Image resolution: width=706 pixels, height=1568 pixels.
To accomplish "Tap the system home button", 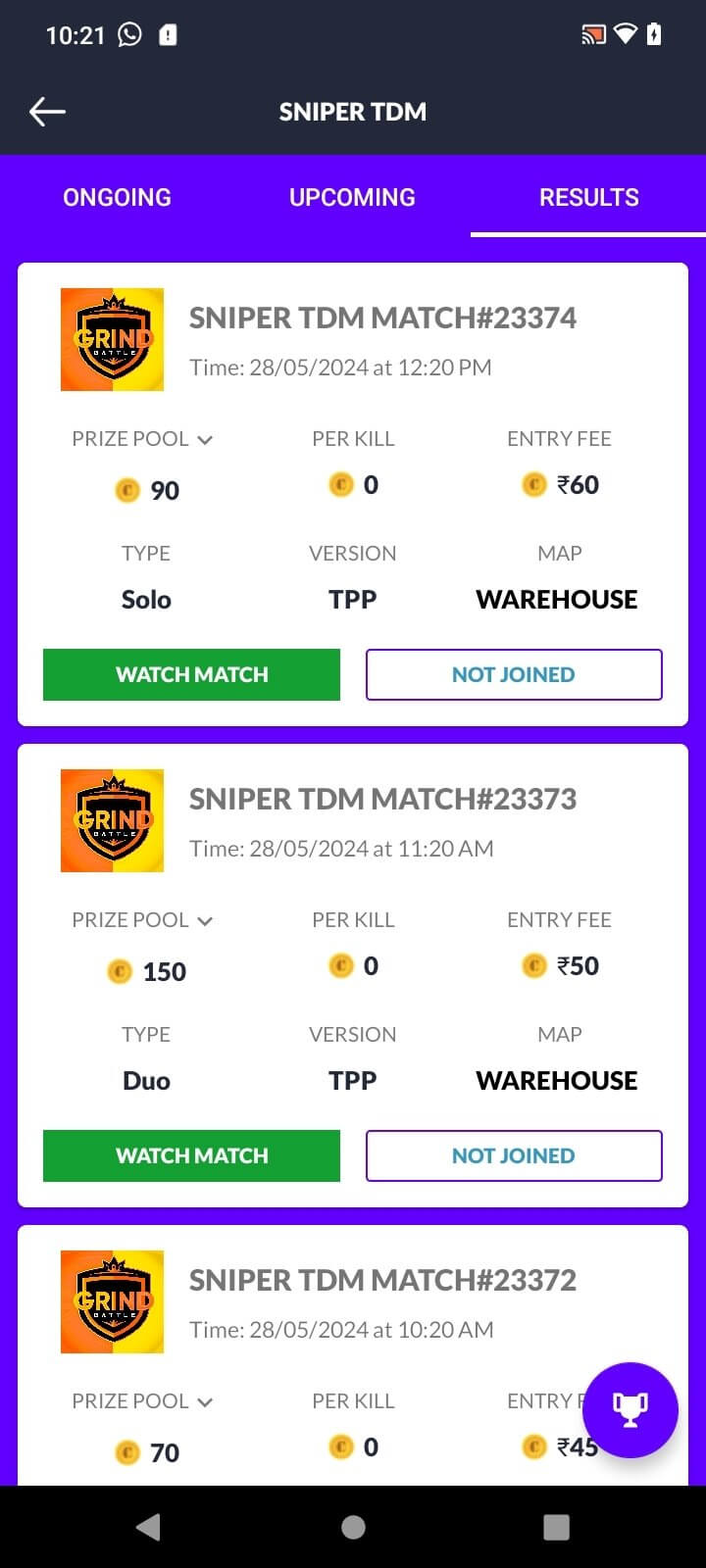I will click(353, 1527).
